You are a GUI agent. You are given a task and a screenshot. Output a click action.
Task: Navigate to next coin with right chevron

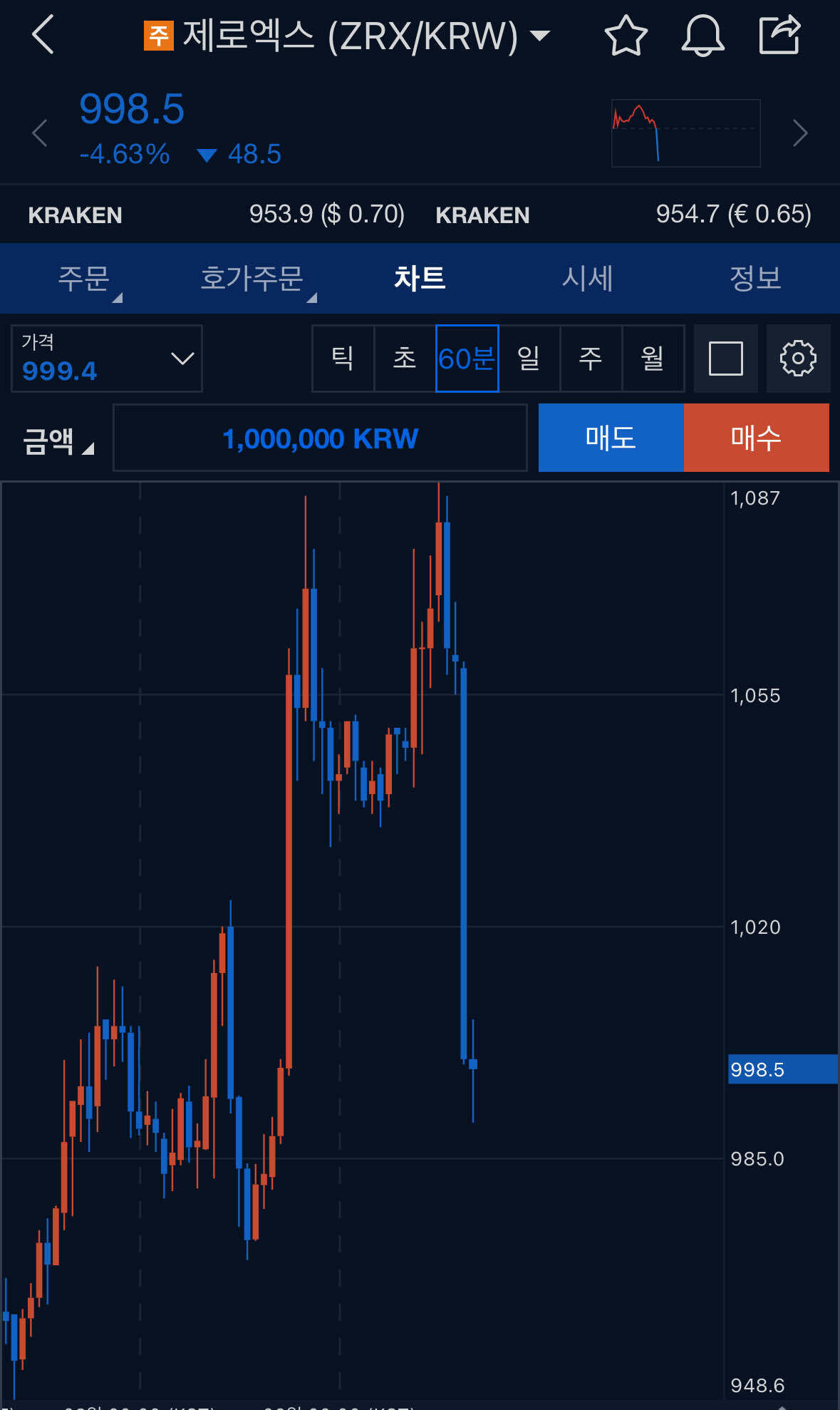(799, 133)
